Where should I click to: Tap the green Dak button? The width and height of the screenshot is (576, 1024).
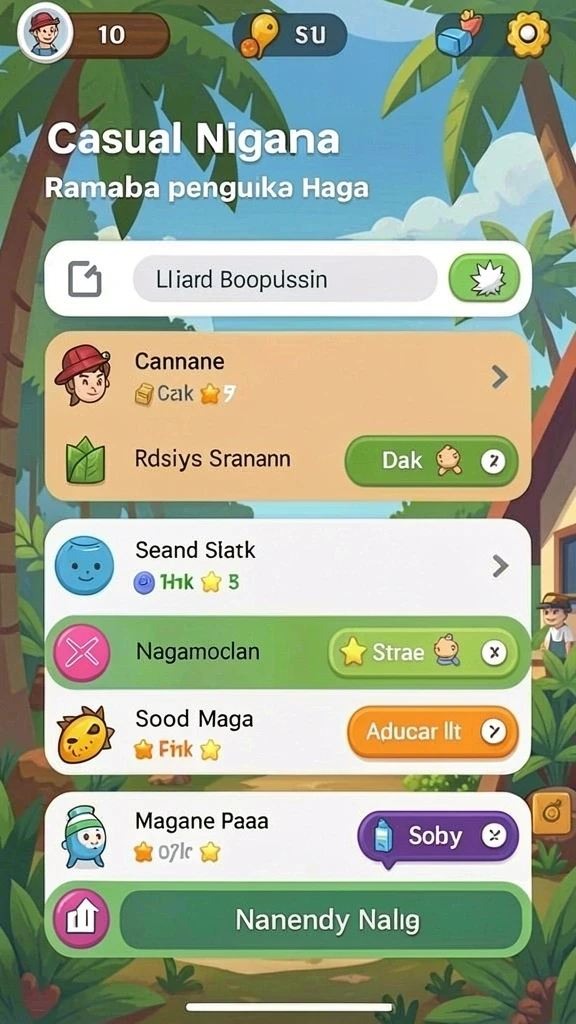pyautogui.click(x=432, y=462)
